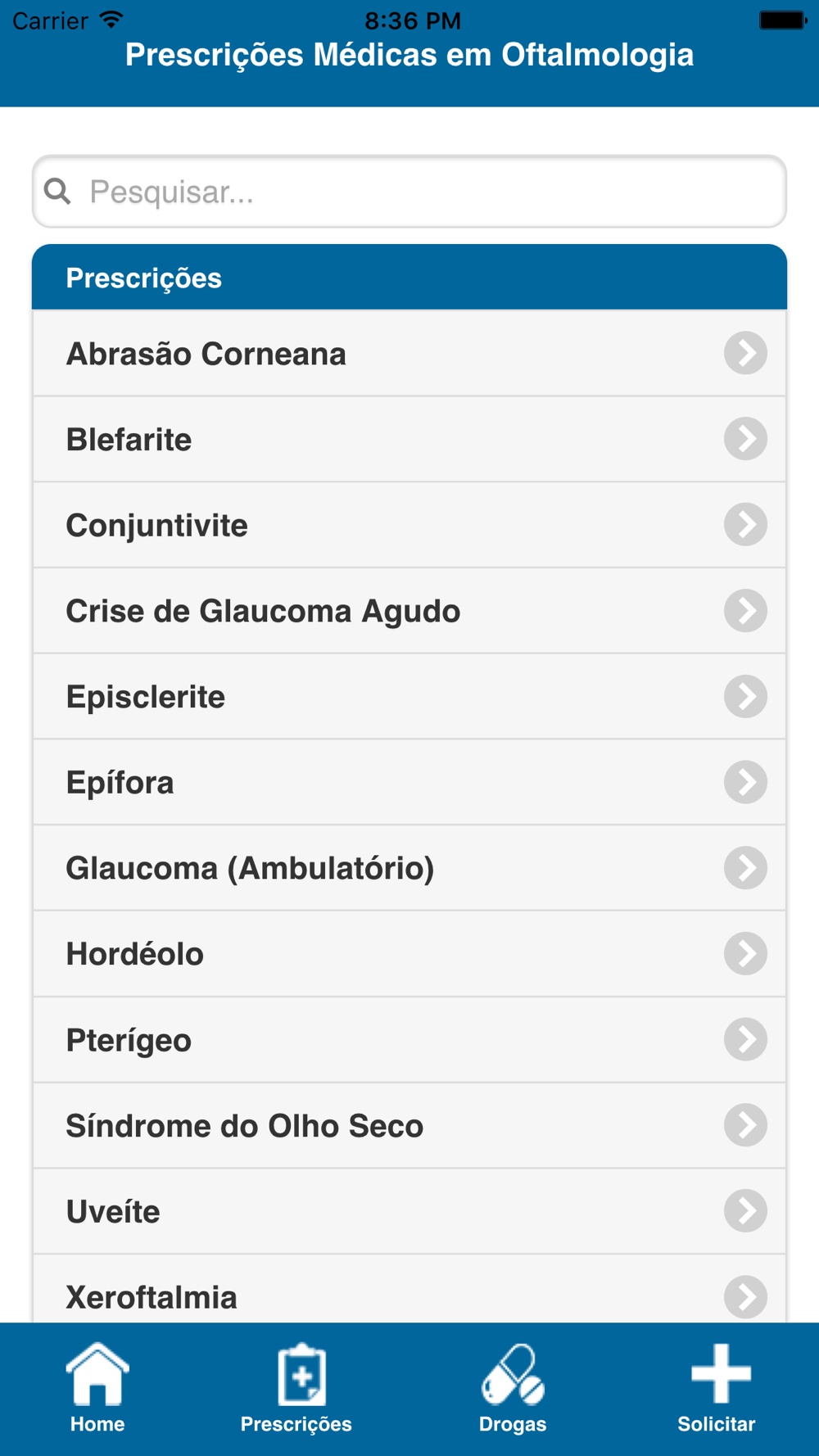Open Abrasão Corneana prescription
The height and width of the screenshot is (1456, 819).
click(409, 354)
